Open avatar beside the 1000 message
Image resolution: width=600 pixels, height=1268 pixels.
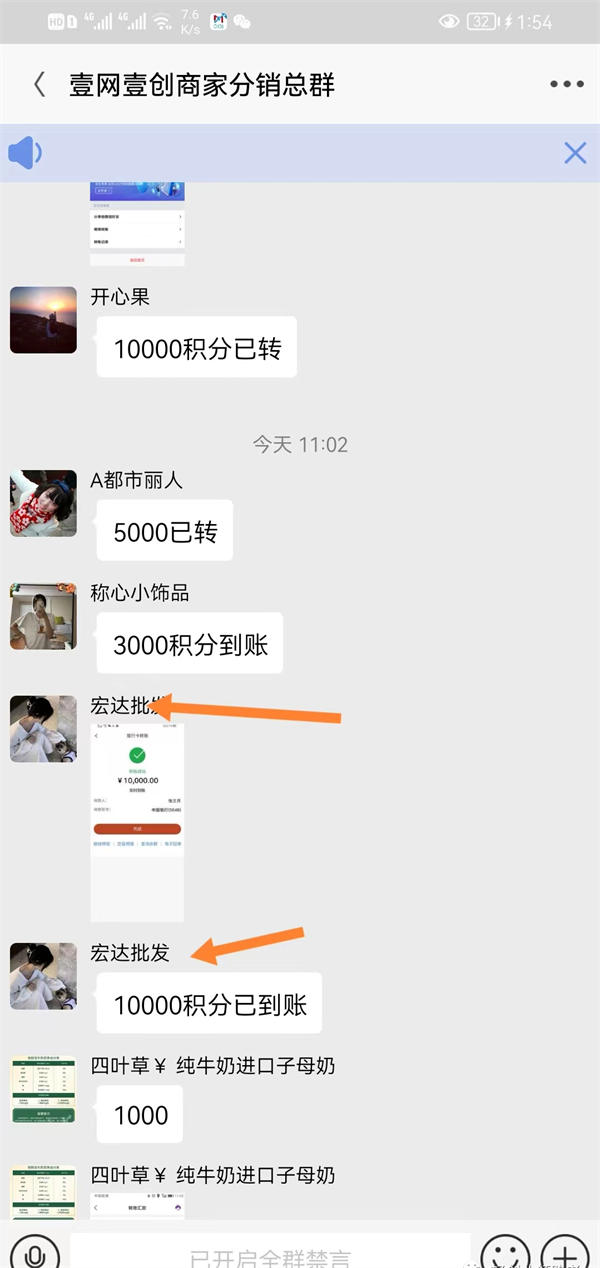(43, 1089)
